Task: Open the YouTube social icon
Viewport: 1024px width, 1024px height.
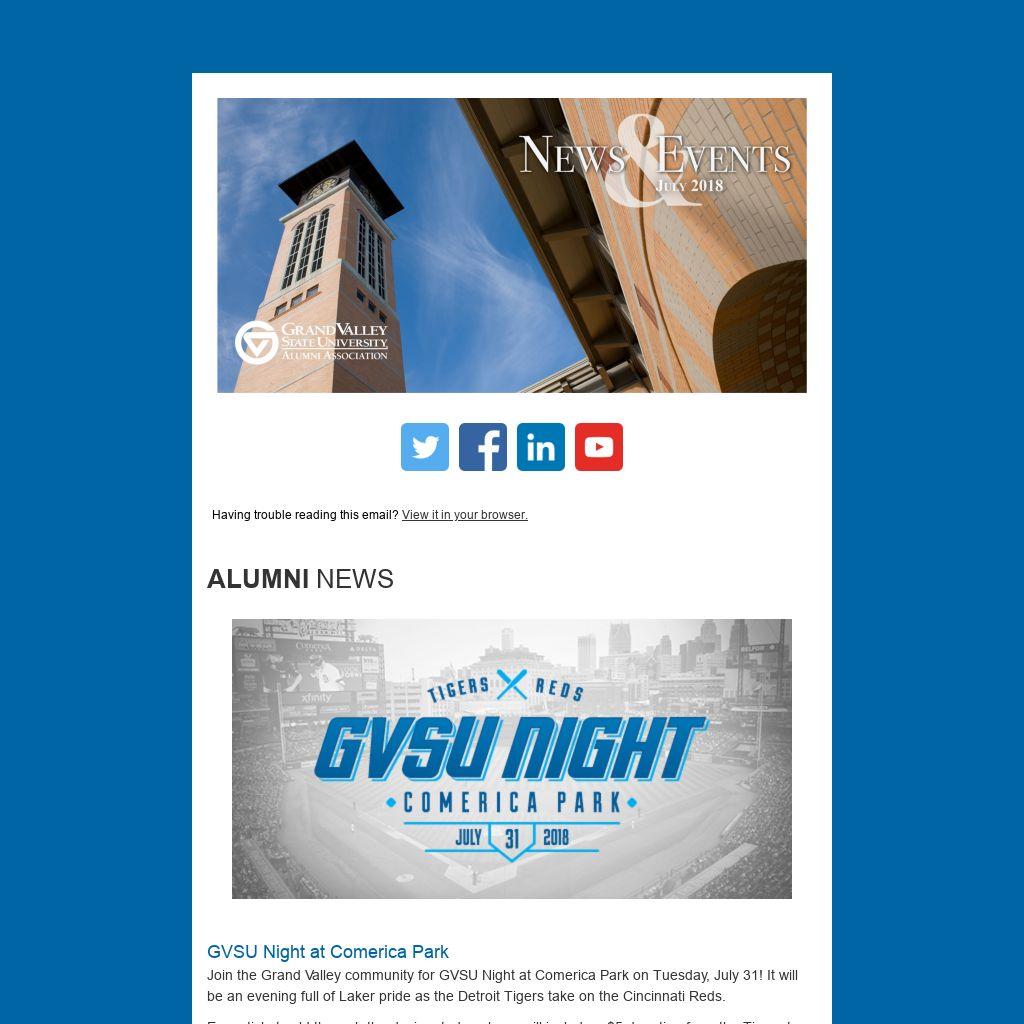Action: [599, 447]
